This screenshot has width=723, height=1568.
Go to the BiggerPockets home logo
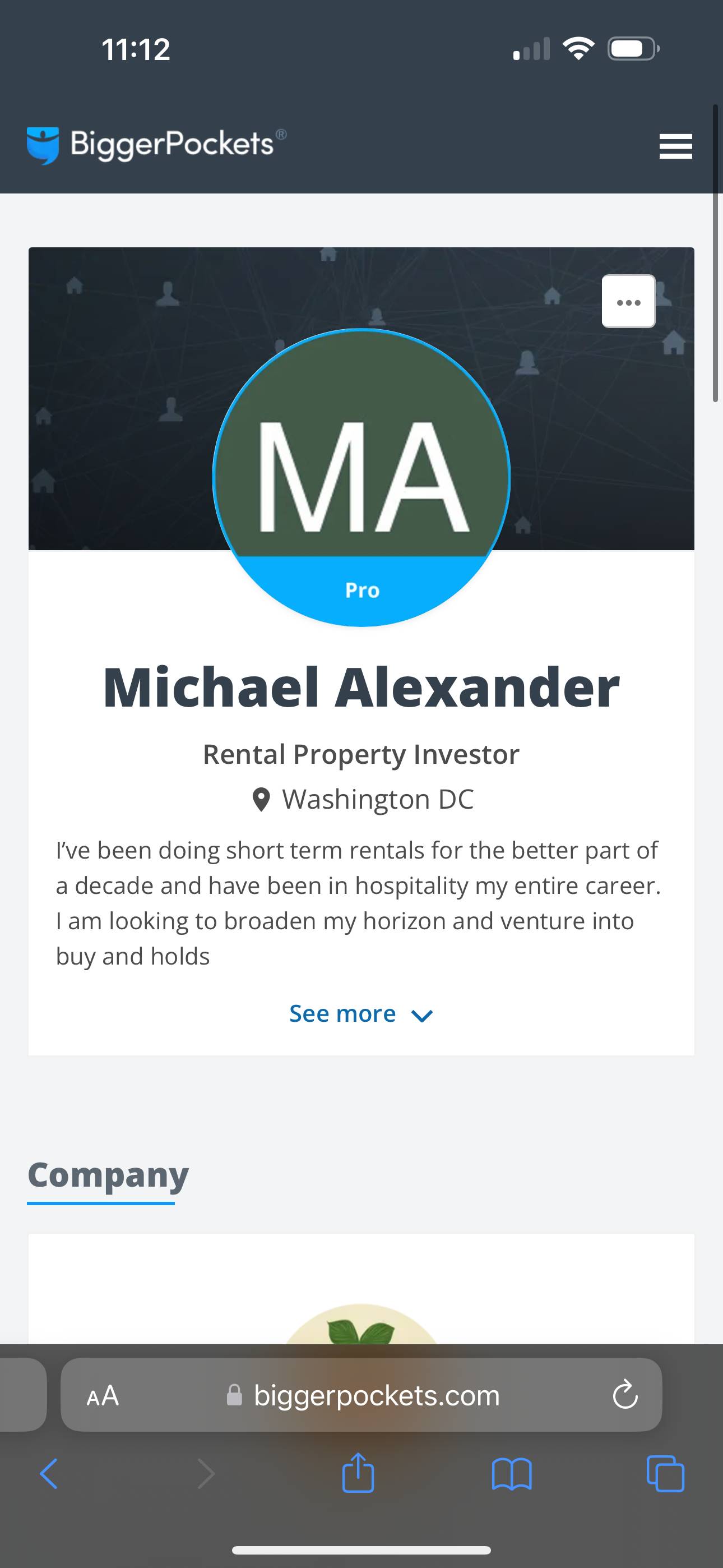click(155, 145)
